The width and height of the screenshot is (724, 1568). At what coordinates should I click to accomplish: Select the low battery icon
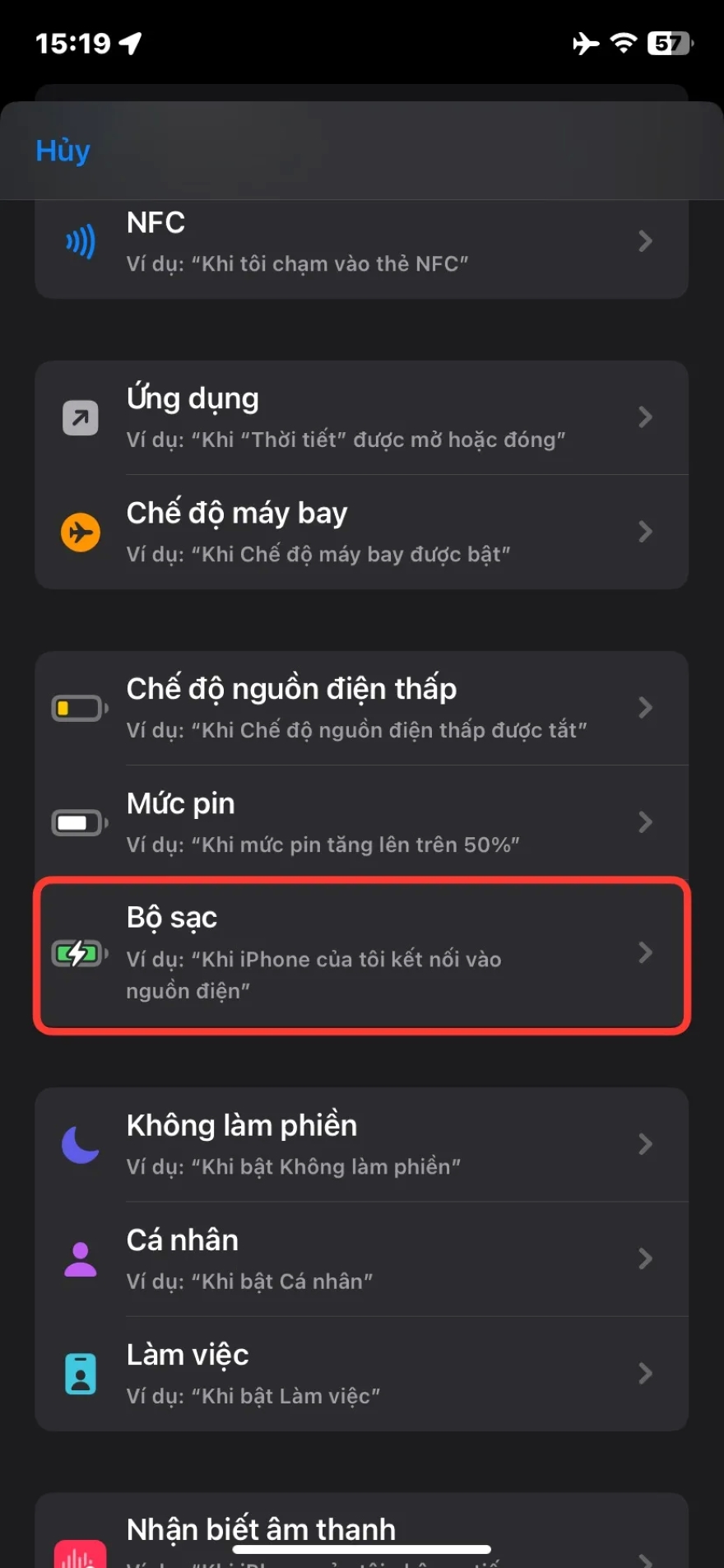pyautogui.click(x=79, y=707)
